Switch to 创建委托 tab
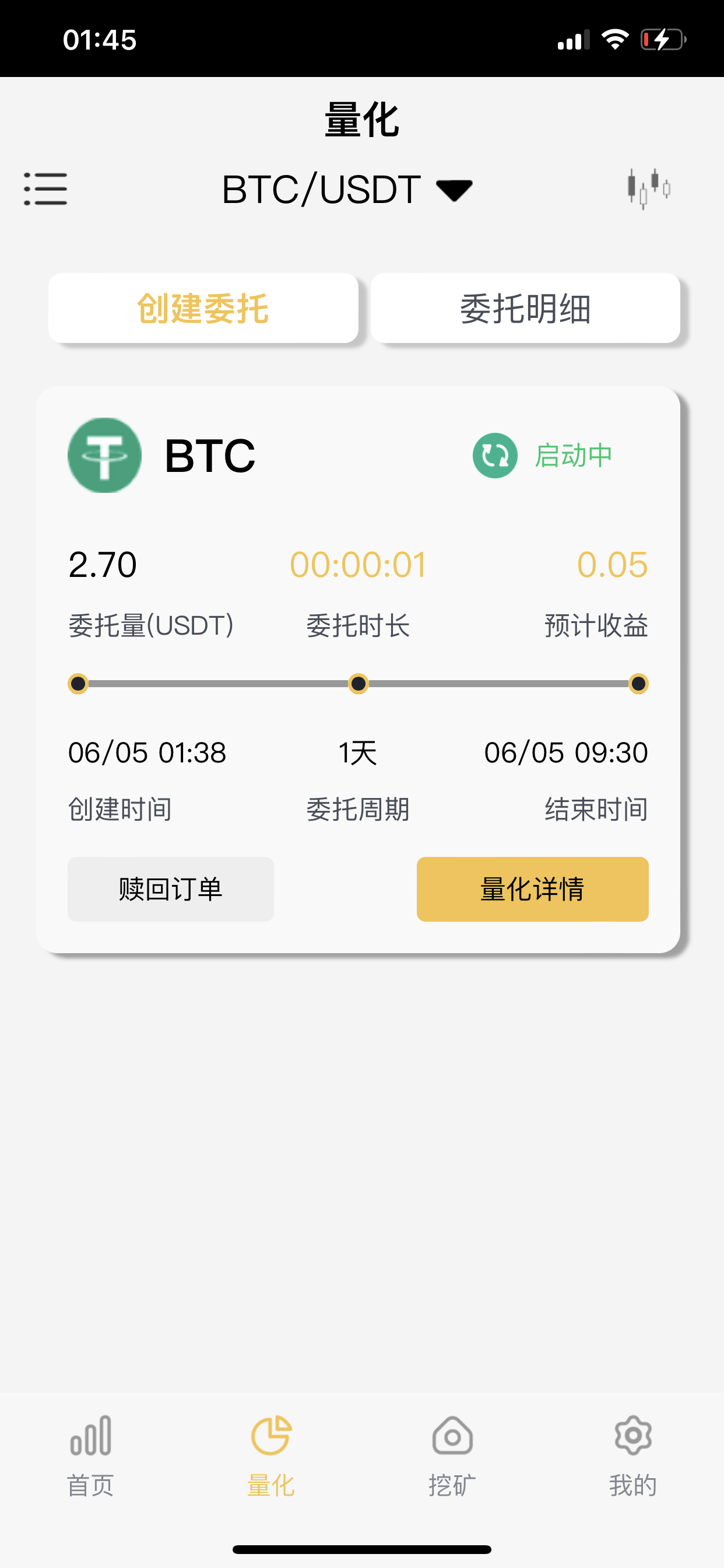 [203, 308]
